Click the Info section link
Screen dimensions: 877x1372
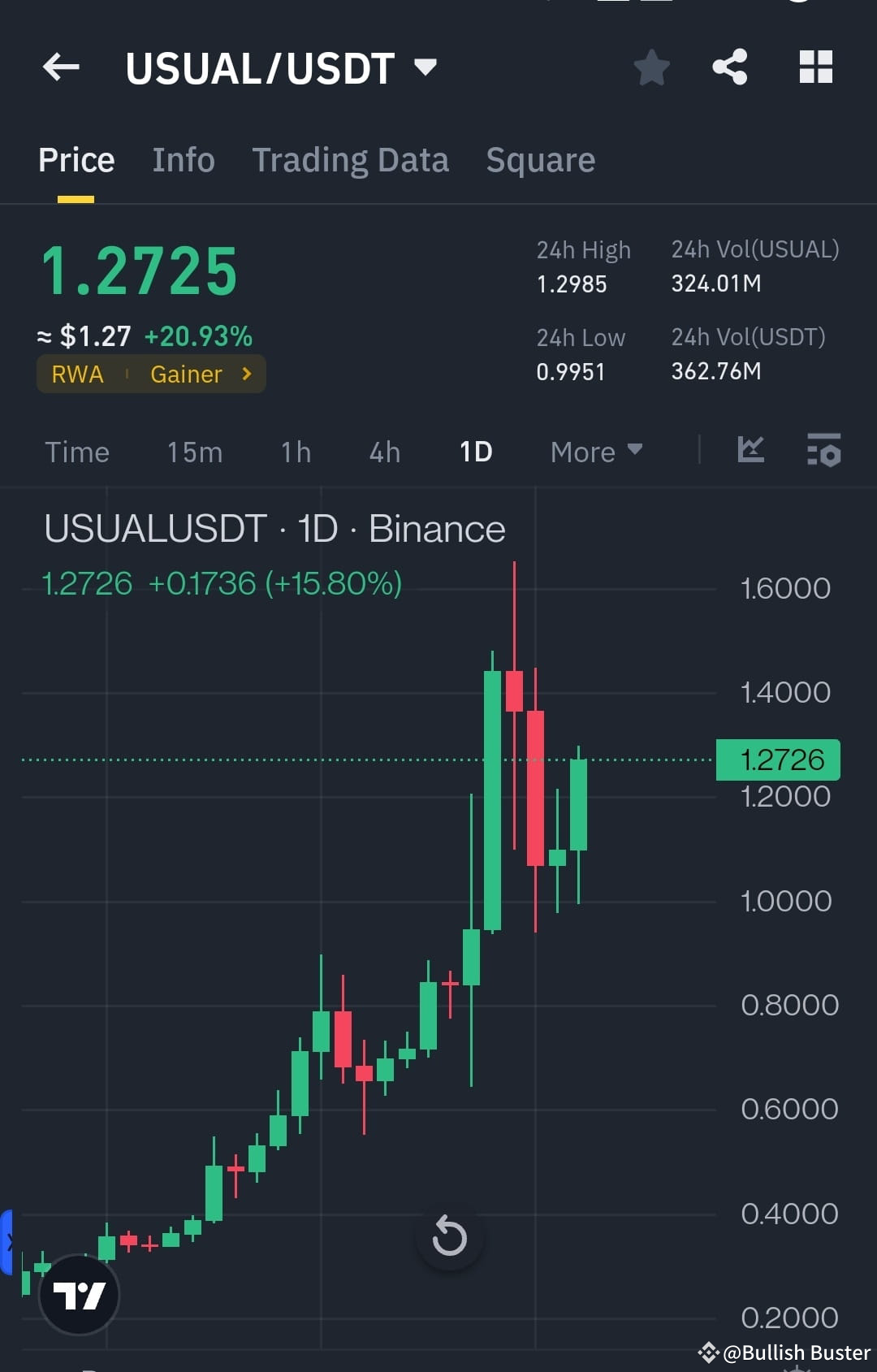(x=183, y=160)
